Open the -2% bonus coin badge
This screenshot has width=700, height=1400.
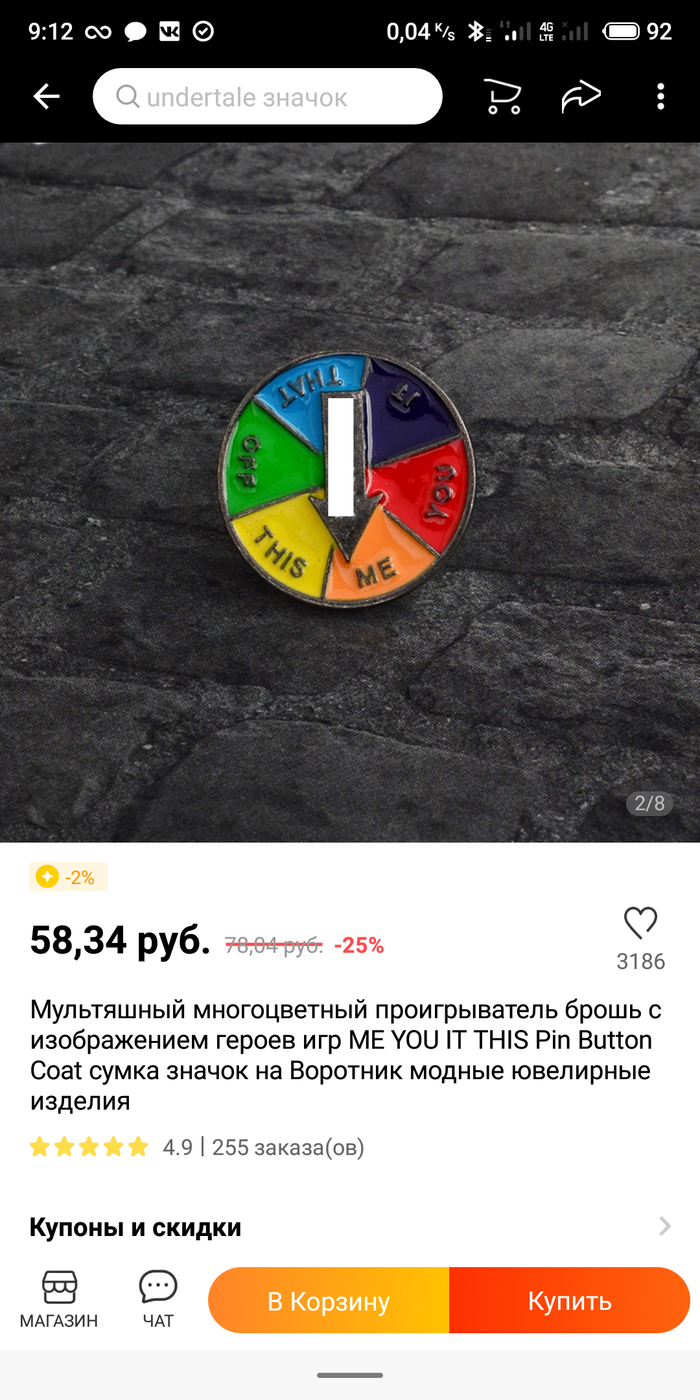pyautogui.click(x=67, y=877)
